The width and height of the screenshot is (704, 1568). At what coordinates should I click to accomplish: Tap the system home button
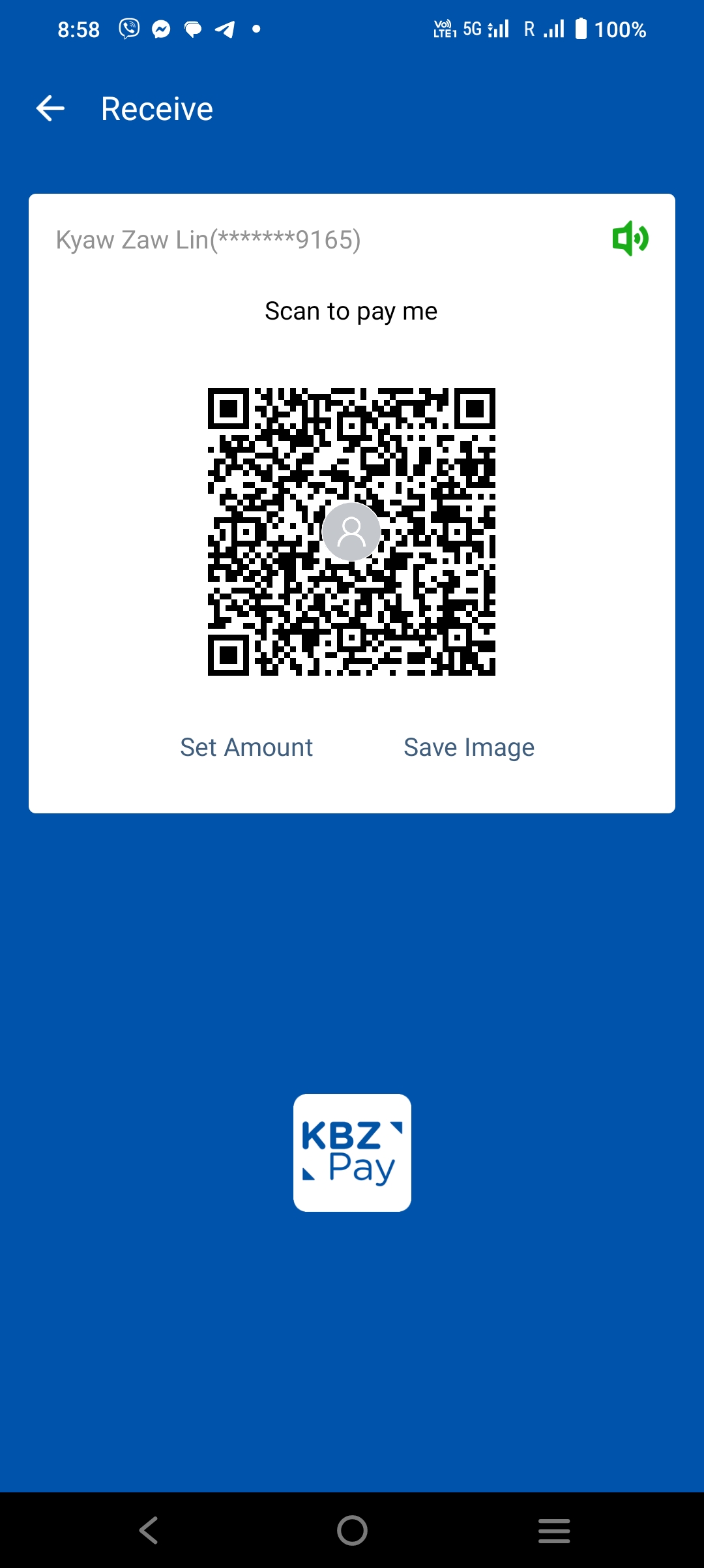pyautogui.click(x=352, y=1530)
